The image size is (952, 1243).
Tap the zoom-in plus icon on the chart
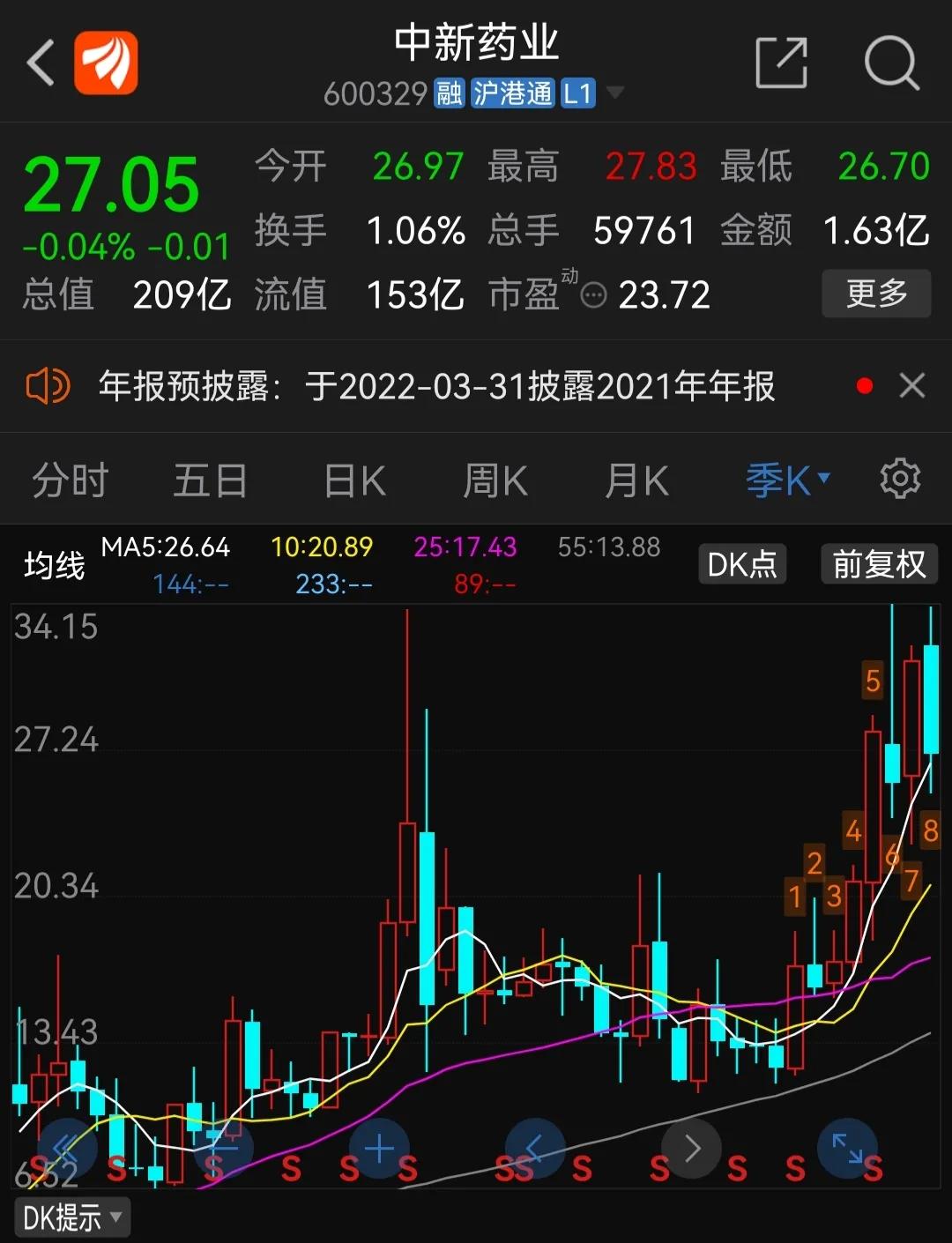[x=379, y=1148]
